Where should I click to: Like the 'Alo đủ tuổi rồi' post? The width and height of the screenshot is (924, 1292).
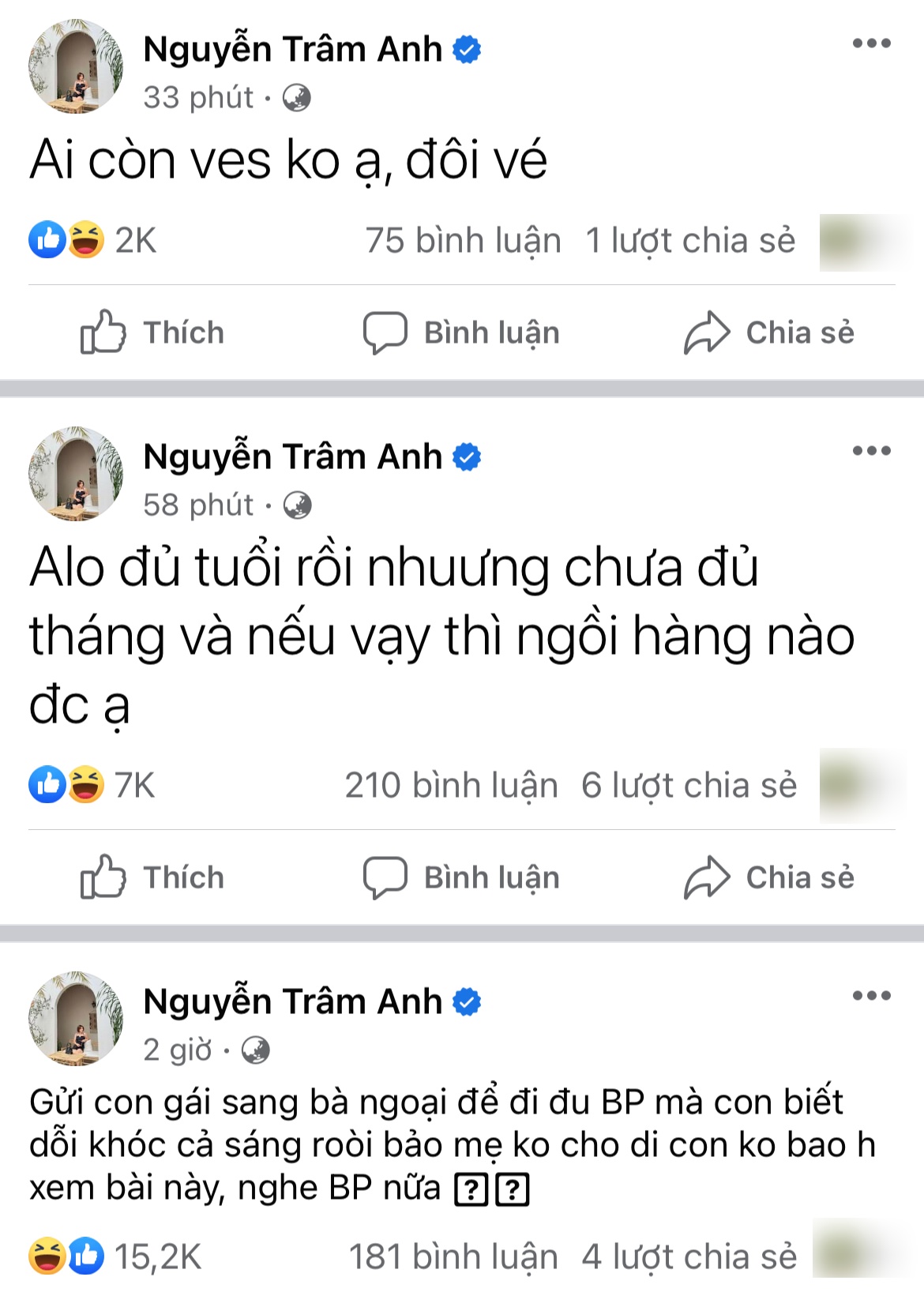(152, 877)
